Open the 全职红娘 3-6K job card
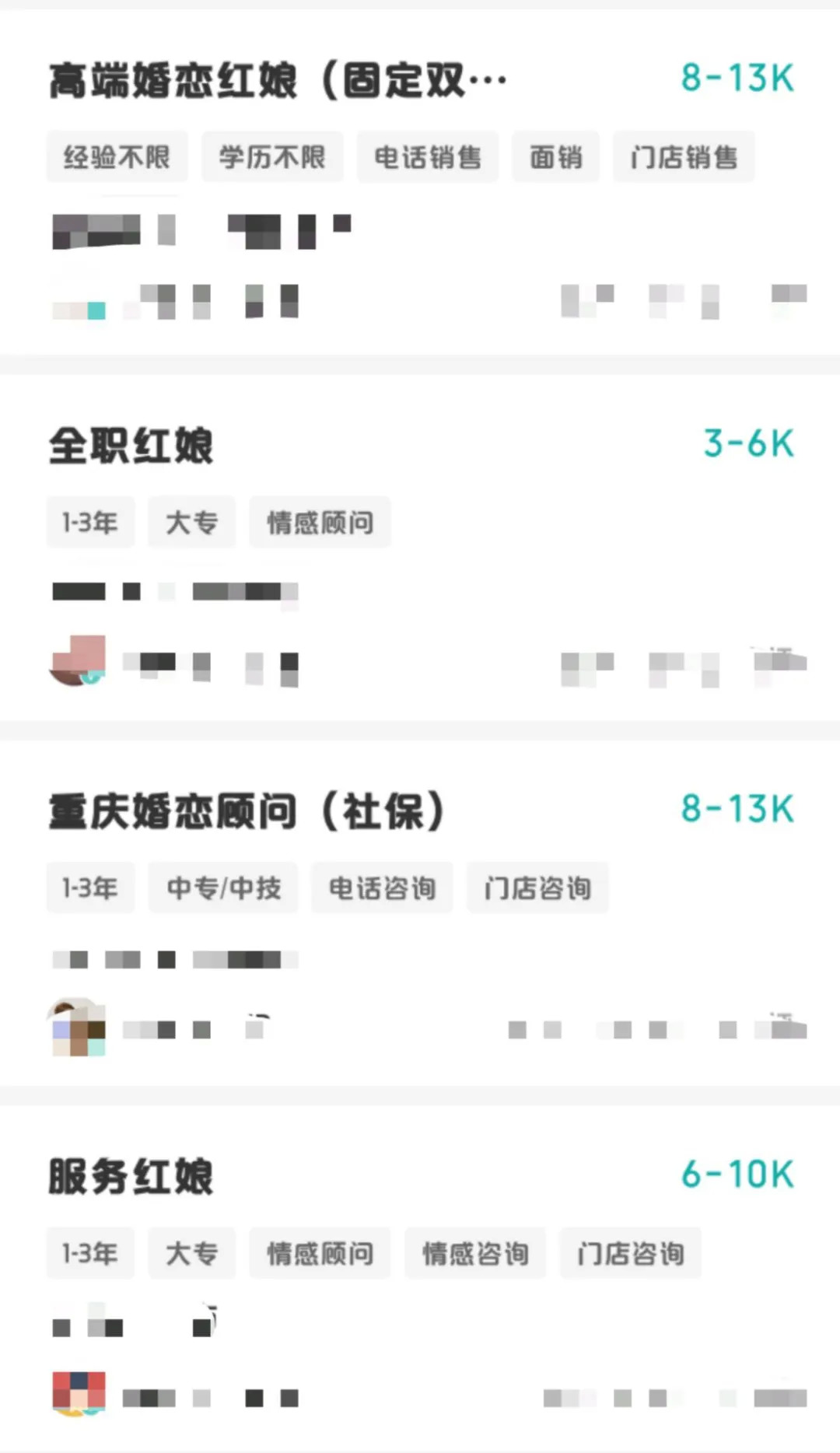 click(x=420, y=548)
